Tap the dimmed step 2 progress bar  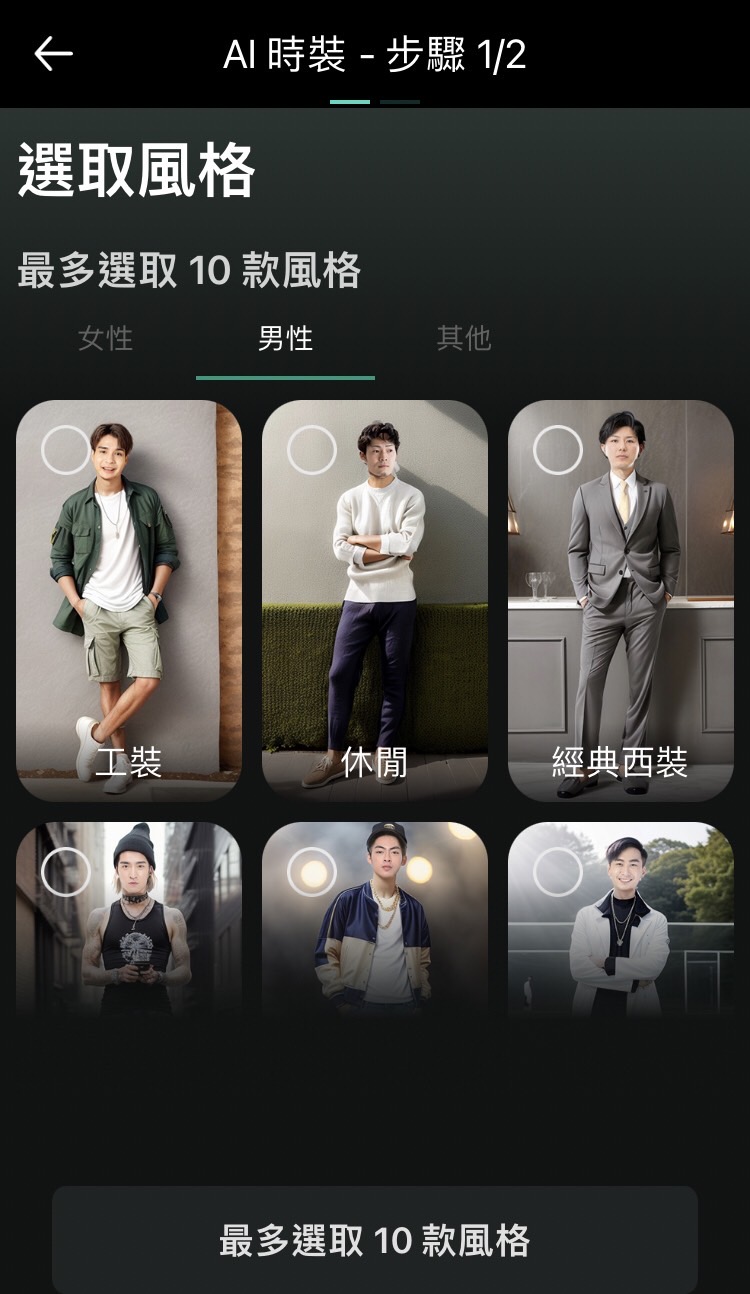pos(399,101)
